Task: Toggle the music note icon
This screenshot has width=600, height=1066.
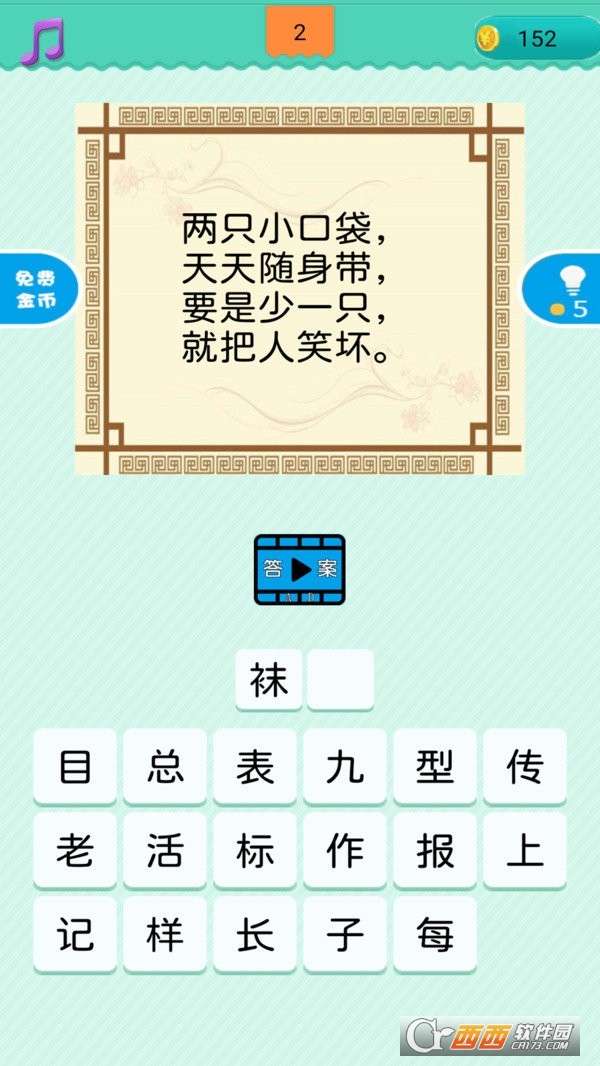Action: tap(41, 40)
